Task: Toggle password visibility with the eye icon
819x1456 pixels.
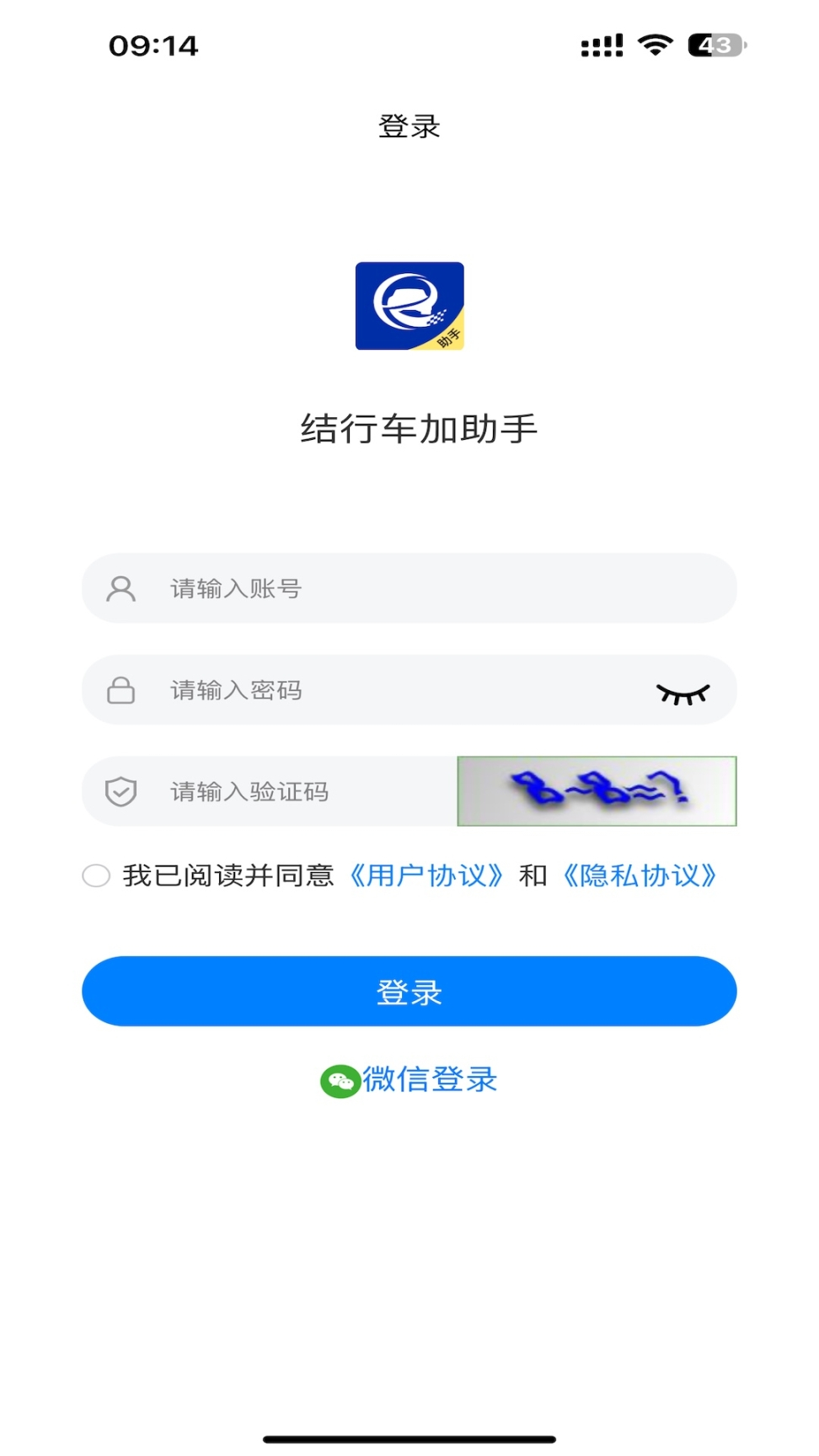Action: coord(683,693)
